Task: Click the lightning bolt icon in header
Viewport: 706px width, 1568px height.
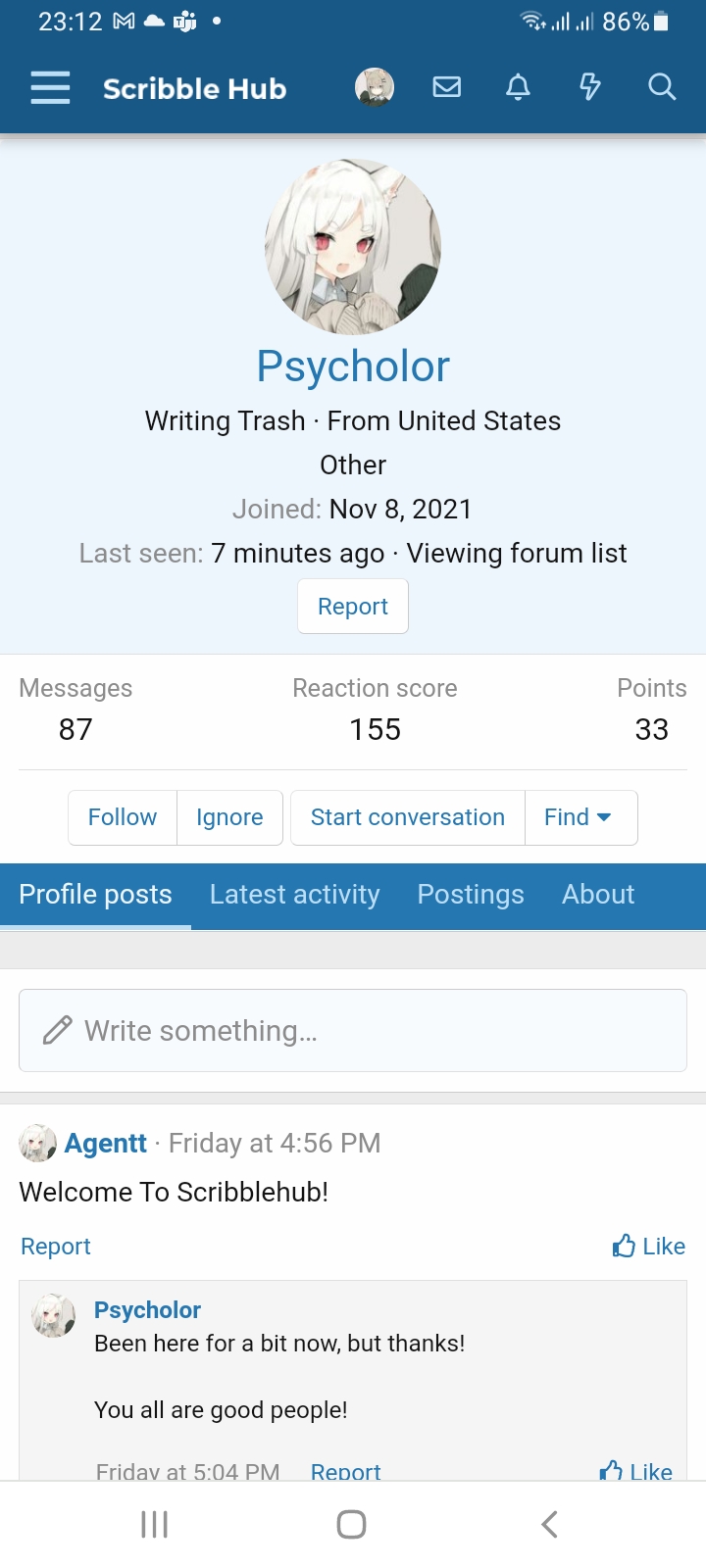Action: point(589,87)
